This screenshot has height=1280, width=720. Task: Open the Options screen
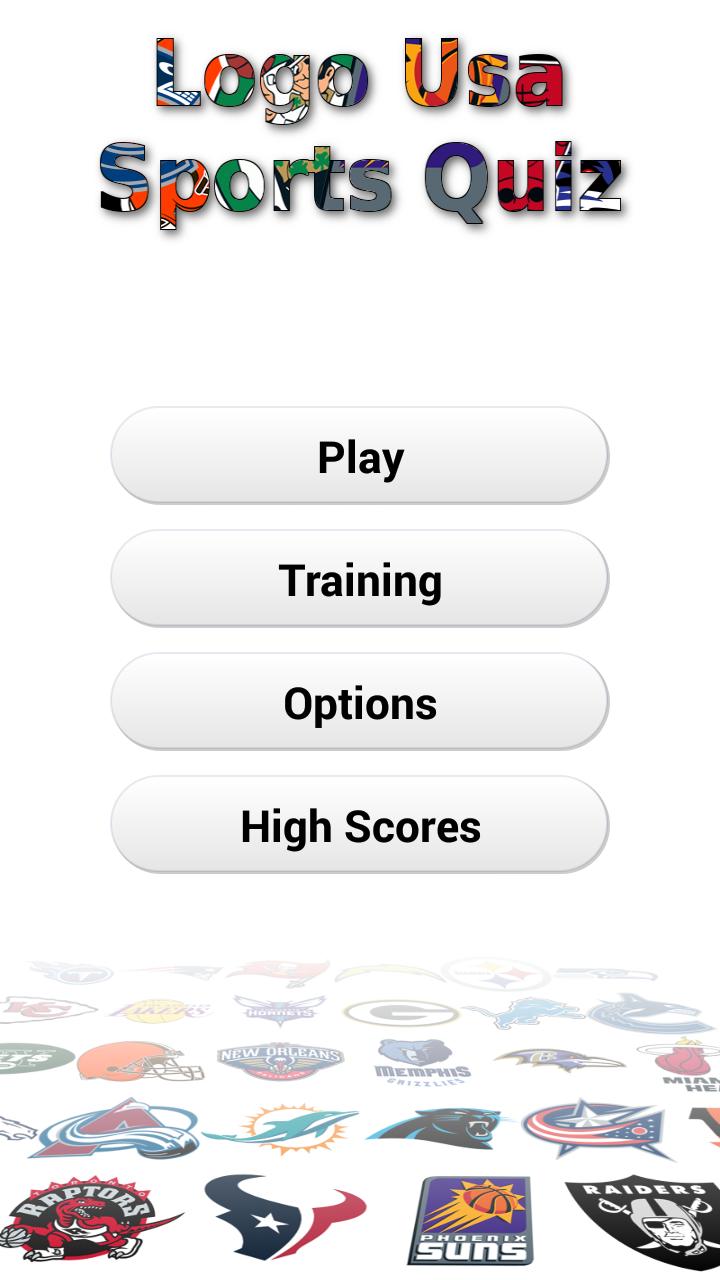pos(360,702)
